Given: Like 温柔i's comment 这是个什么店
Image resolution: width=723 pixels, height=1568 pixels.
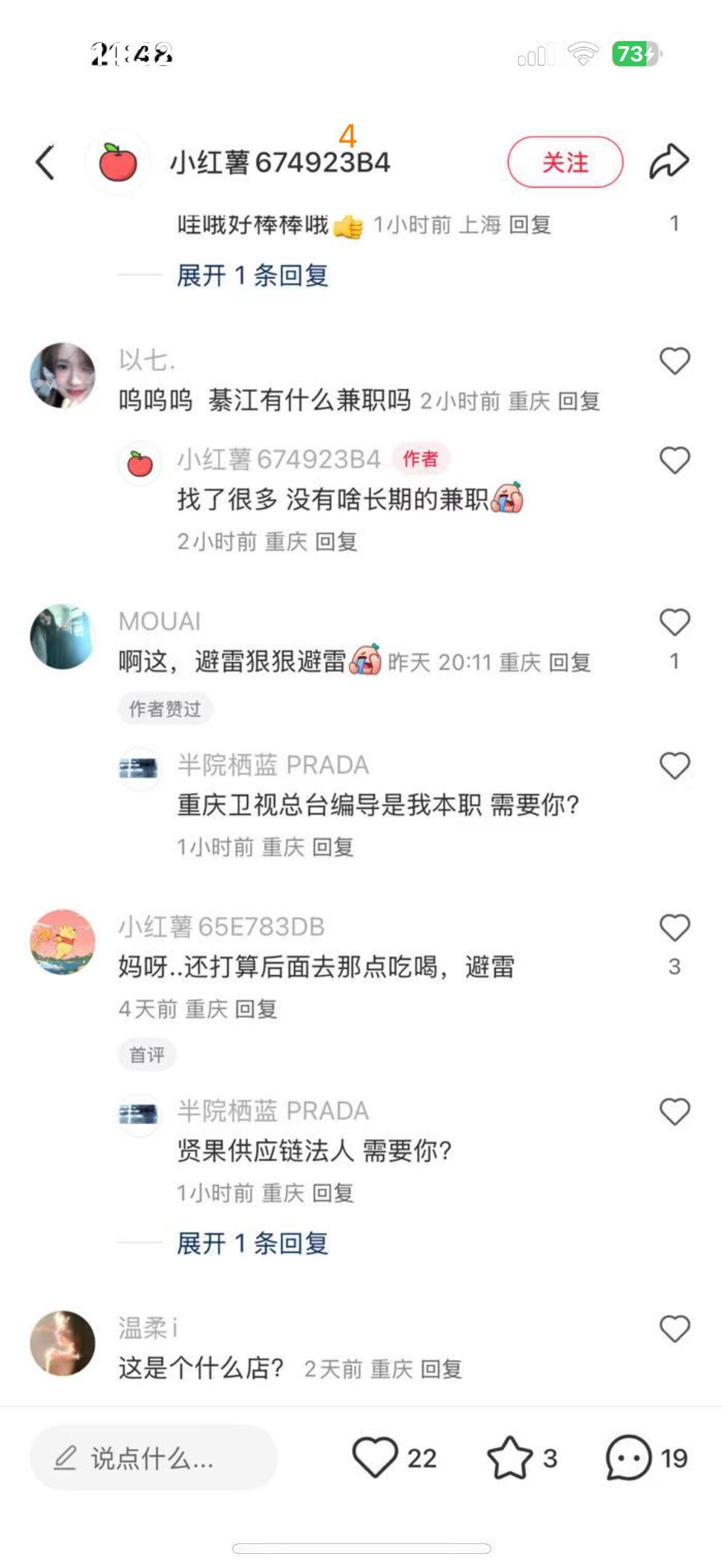Looking at the screenshot, I should pos(675,1329).
